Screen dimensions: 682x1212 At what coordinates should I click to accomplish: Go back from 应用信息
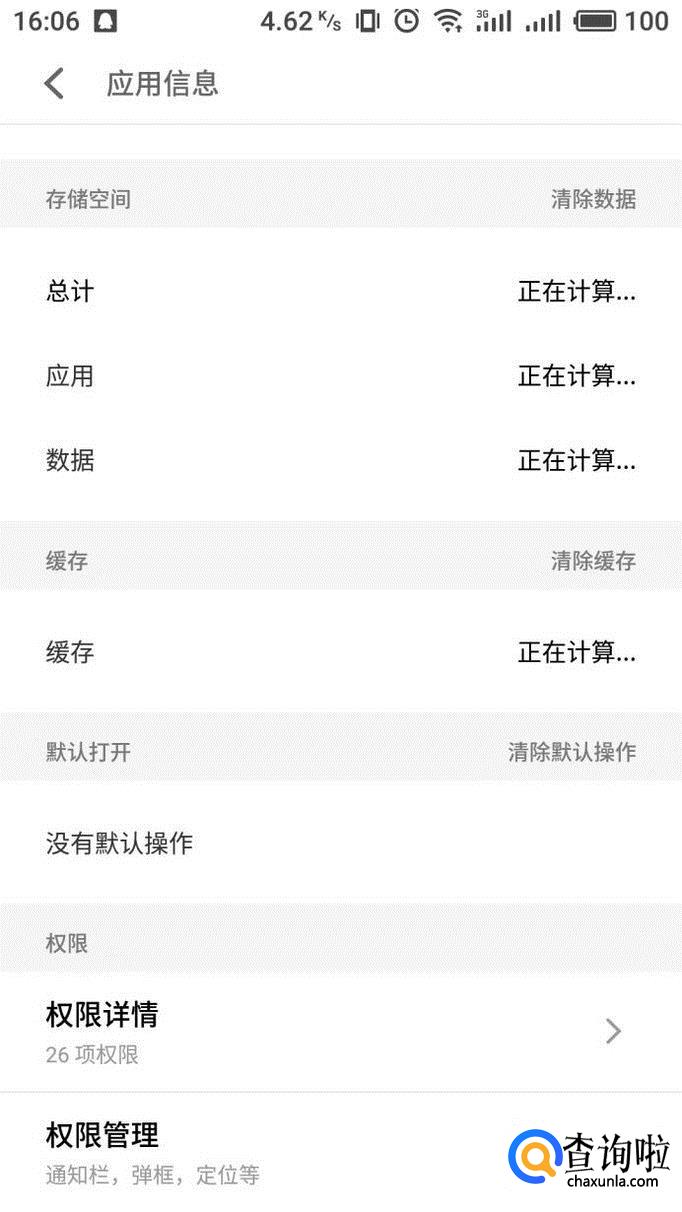click(x=54, y=84)
